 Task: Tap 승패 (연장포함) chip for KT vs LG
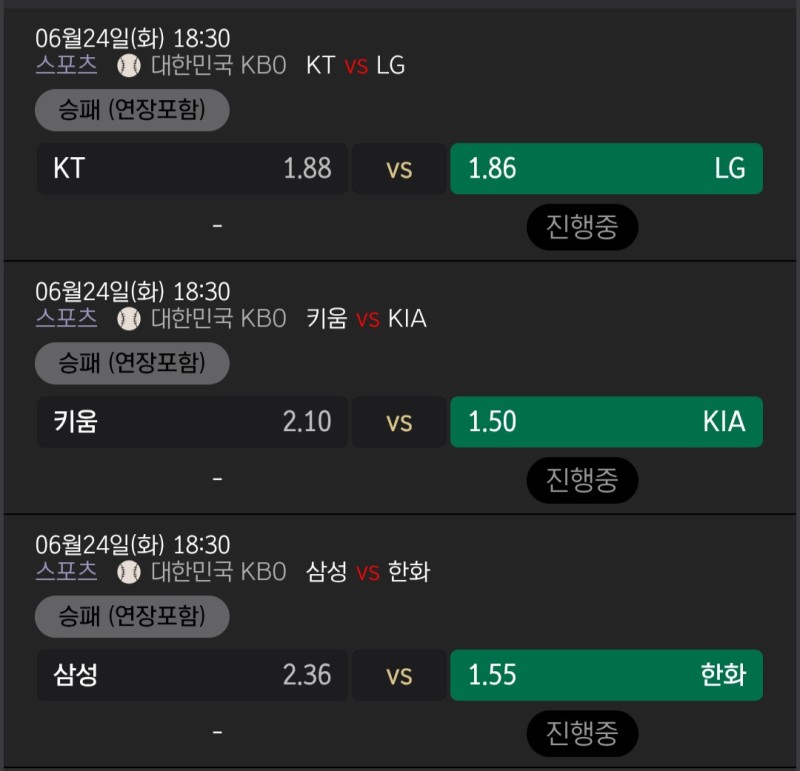coord(132,110)
